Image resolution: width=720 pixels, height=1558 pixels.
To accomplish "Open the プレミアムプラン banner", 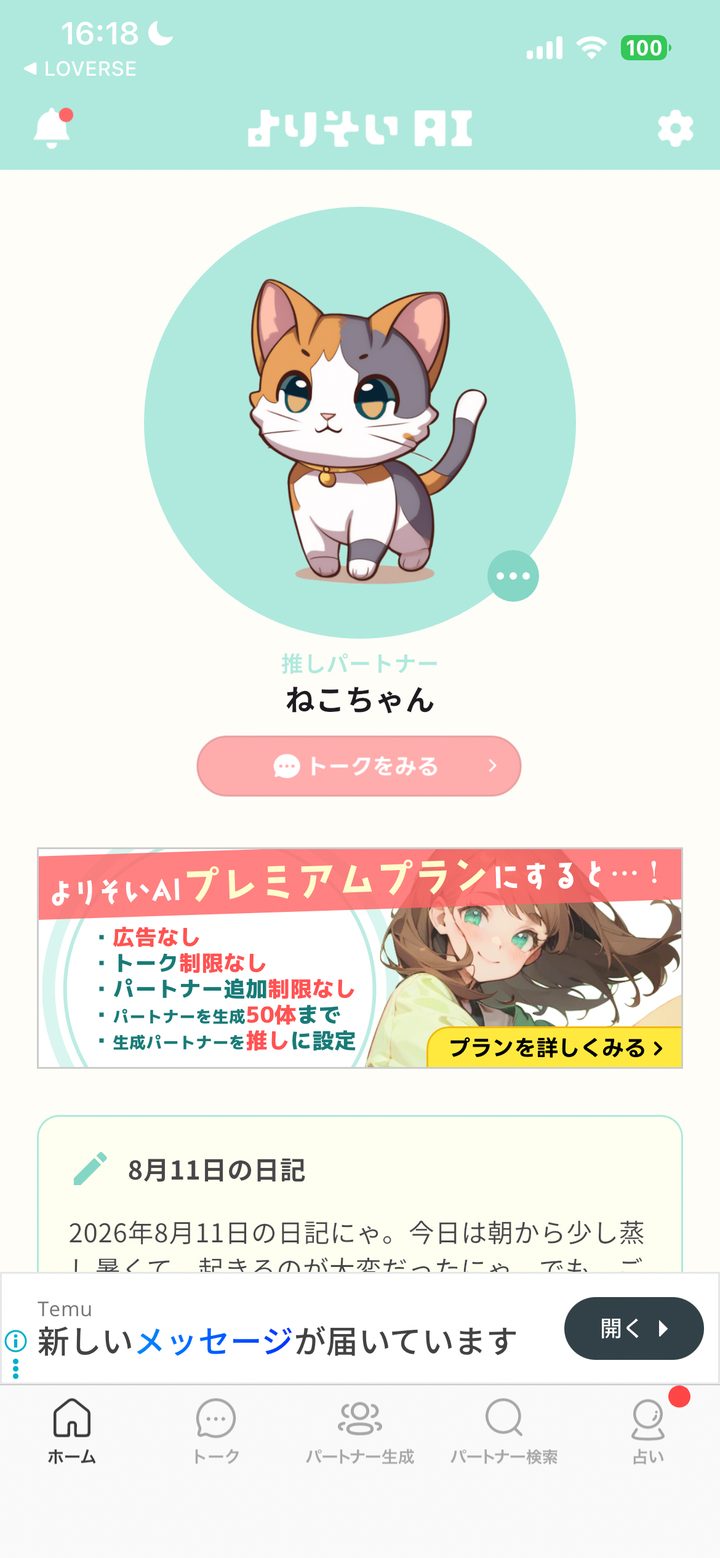I will [360, 958].
